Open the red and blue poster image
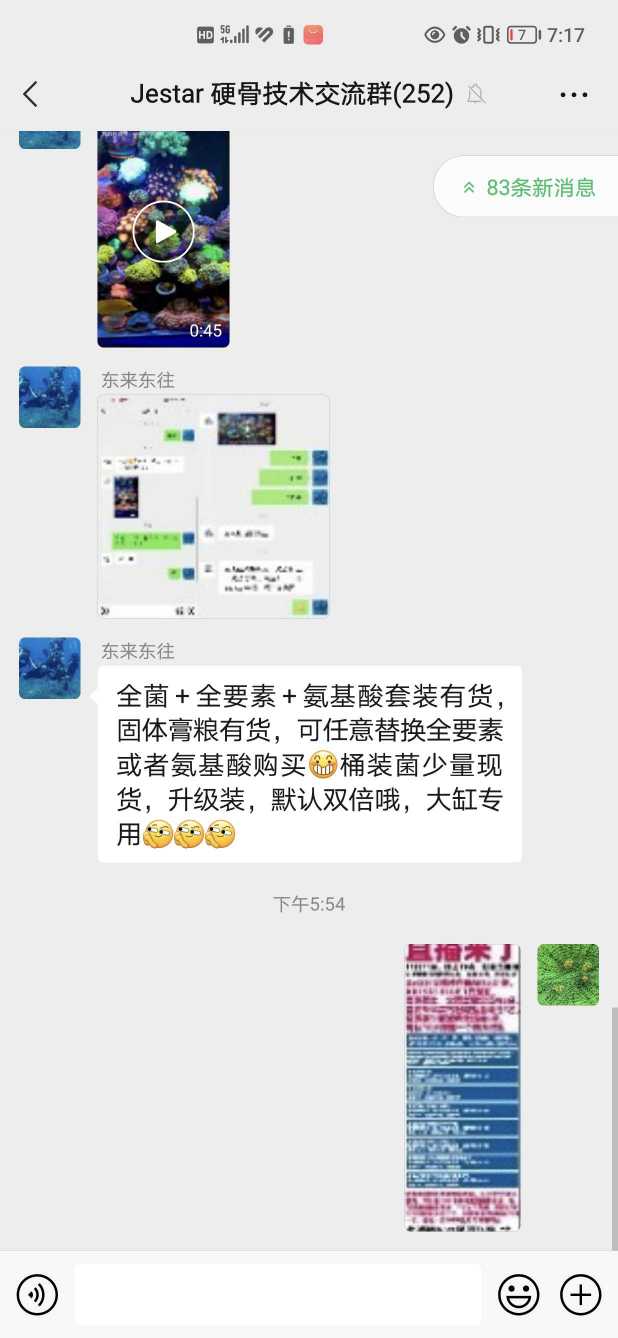The width and height of the screenshot is (618, 1338). [462, 1087]
